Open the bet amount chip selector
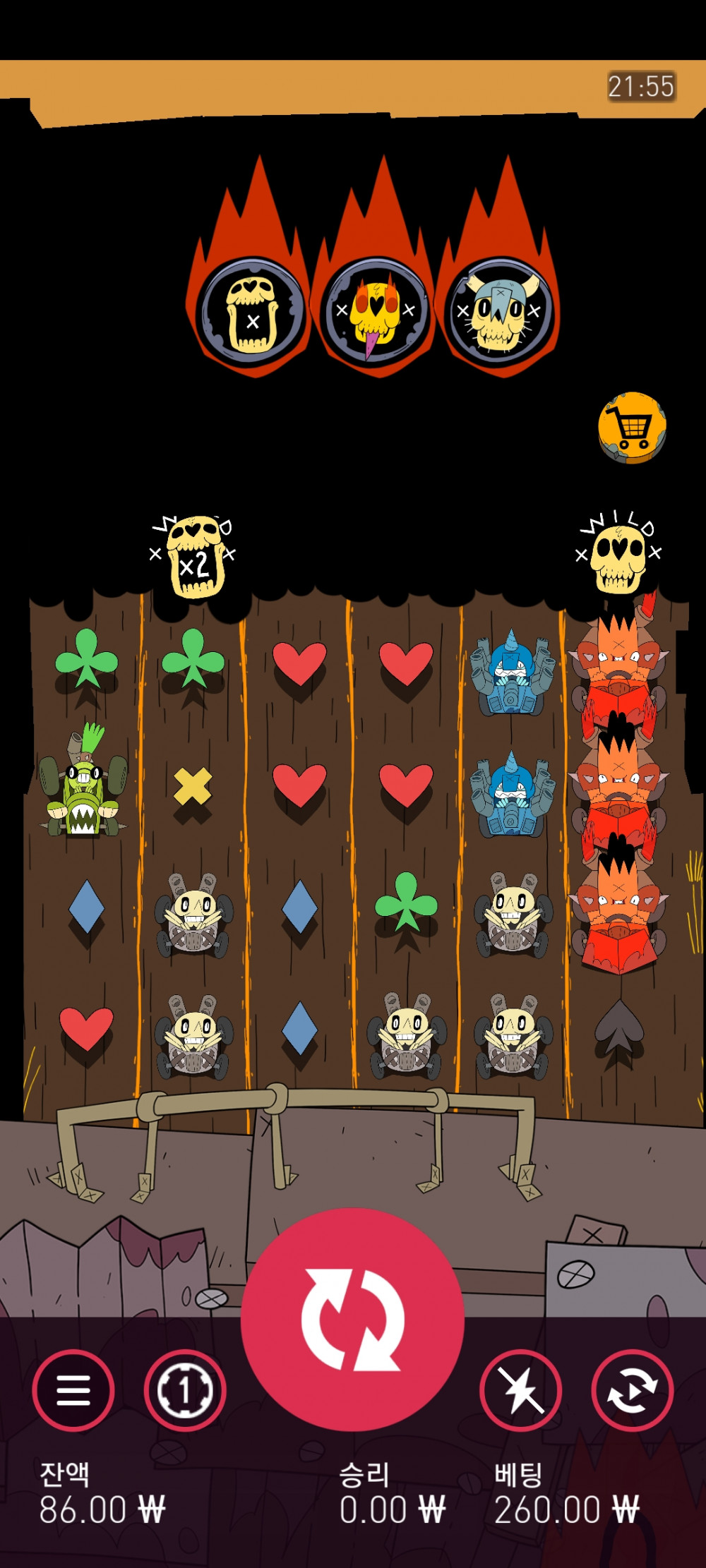This screenshot has width=706, height=1568. pos(185,1391)
